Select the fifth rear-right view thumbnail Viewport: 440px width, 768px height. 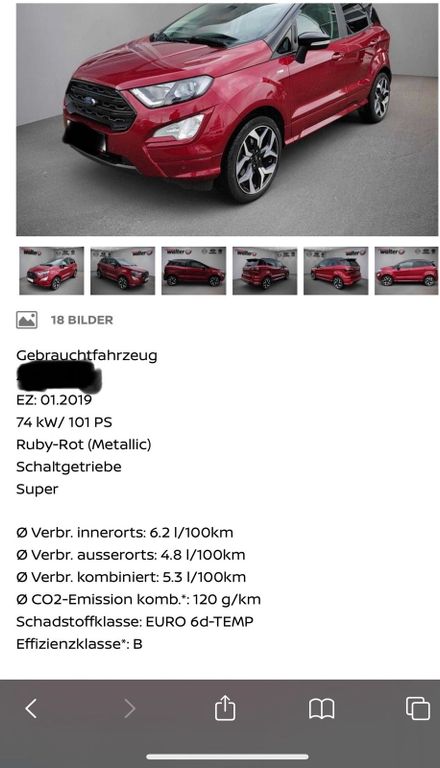coord(336,271)
